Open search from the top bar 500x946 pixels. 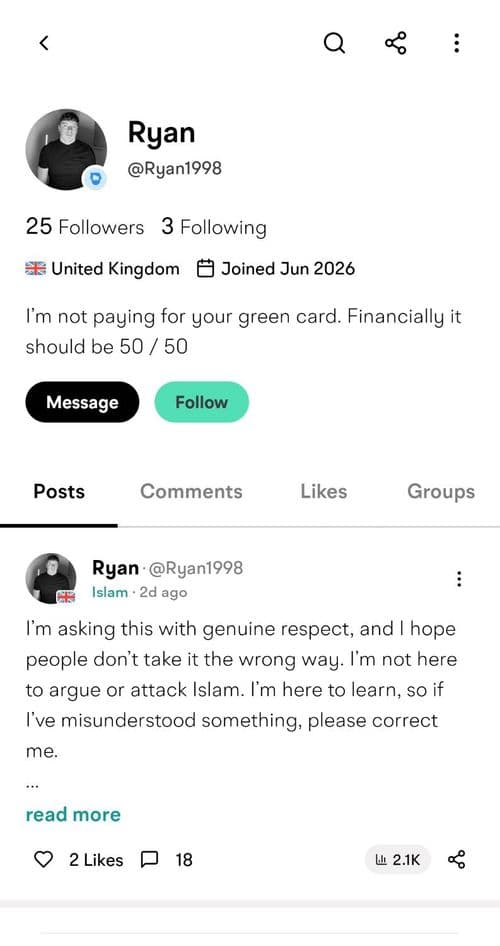coord(335,43)
